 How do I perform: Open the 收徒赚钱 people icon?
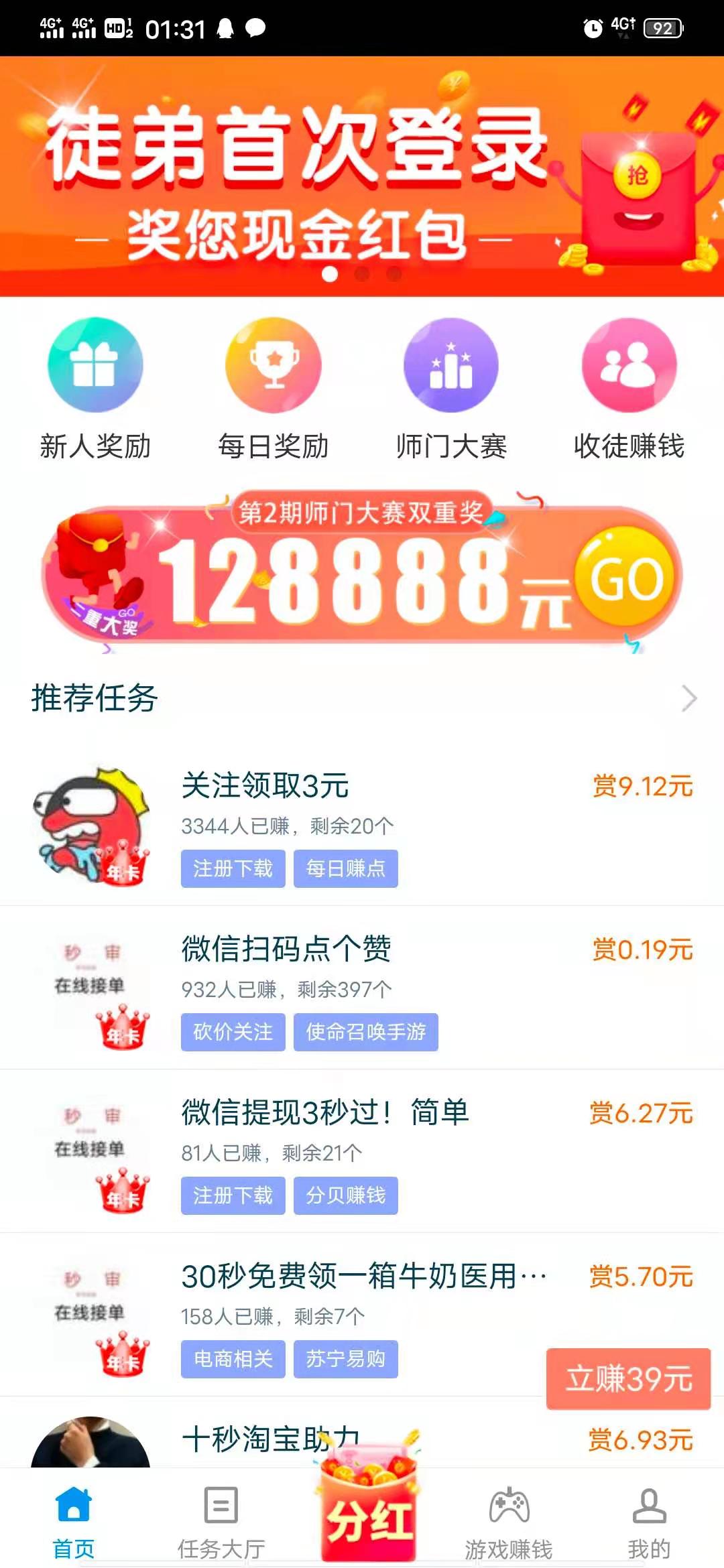(629, 365)
